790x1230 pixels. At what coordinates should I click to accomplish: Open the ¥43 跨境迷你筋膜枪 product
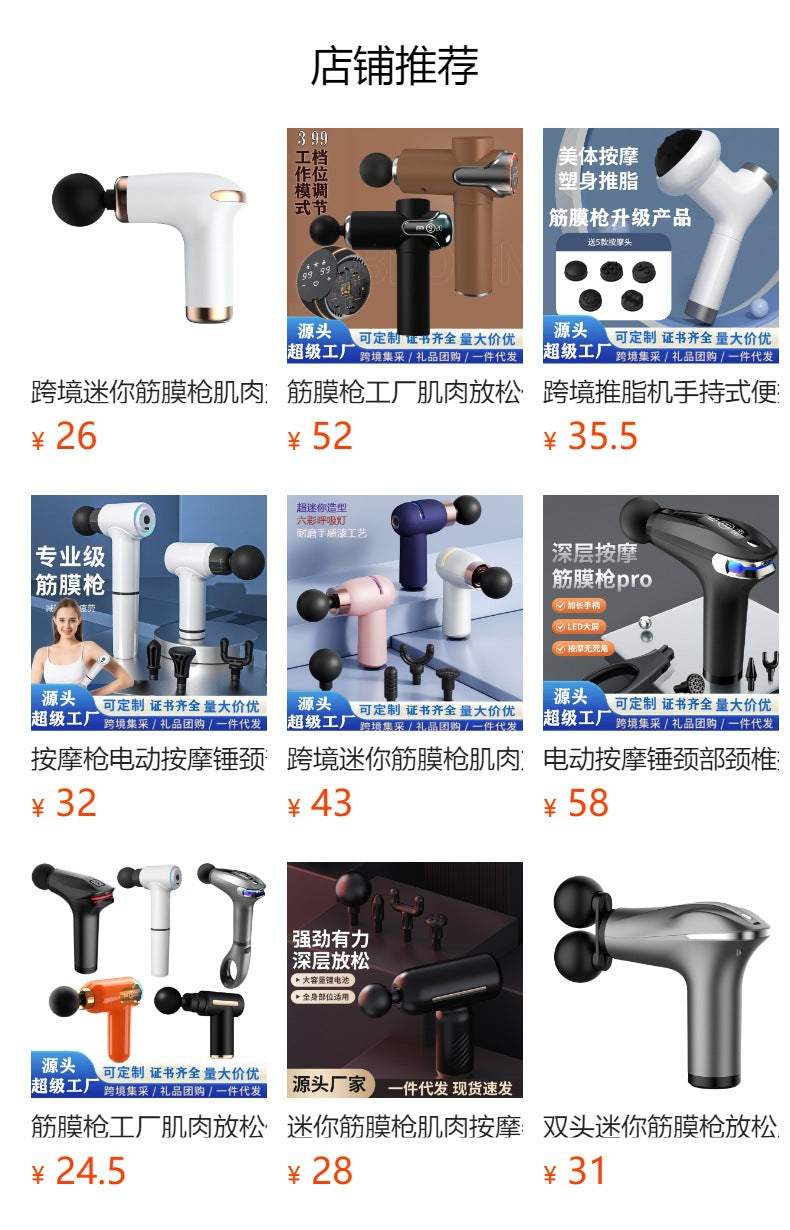click(404, 613)
